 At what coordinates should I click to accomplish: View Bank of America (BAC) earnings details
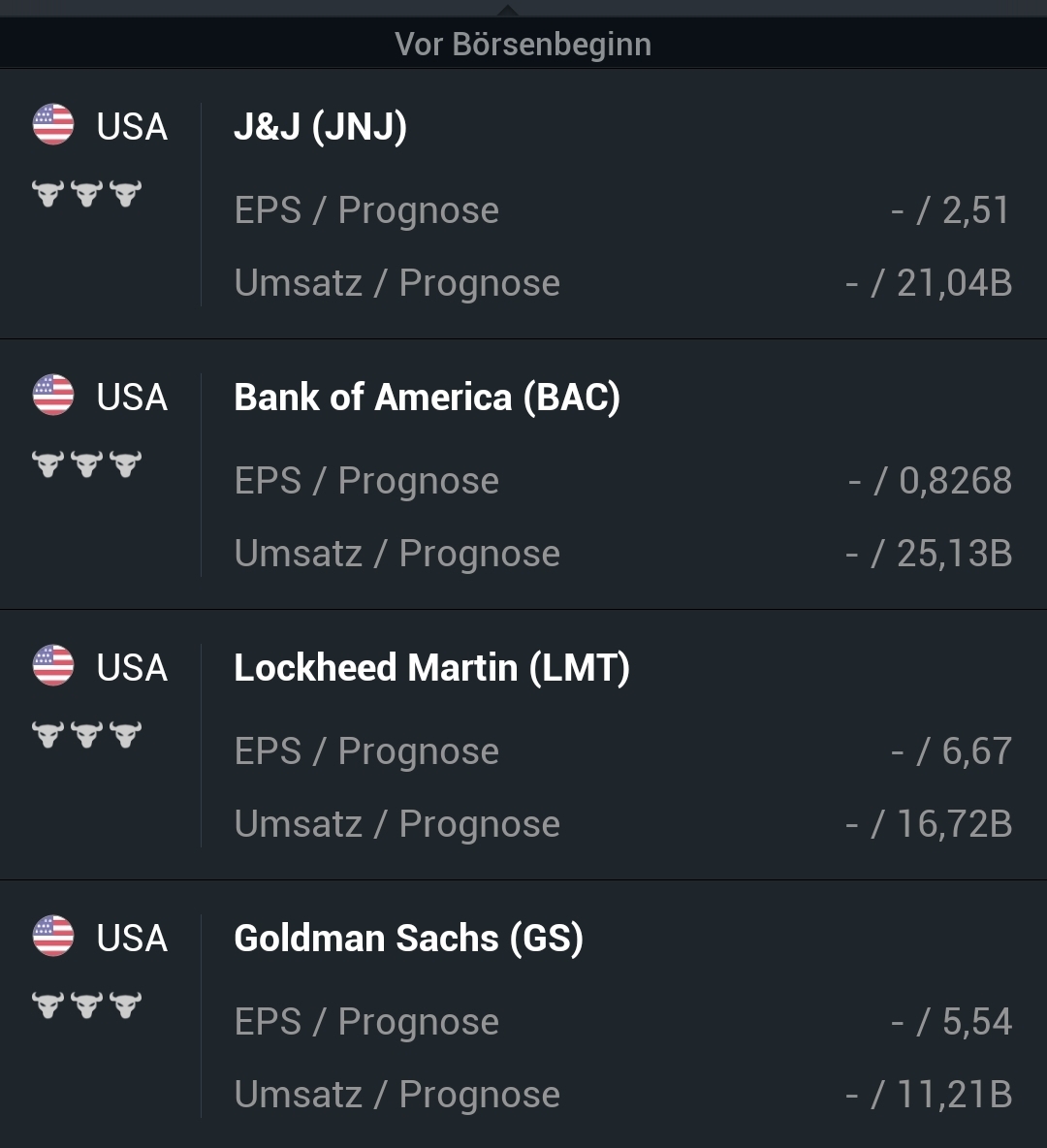tap(427, 398)
